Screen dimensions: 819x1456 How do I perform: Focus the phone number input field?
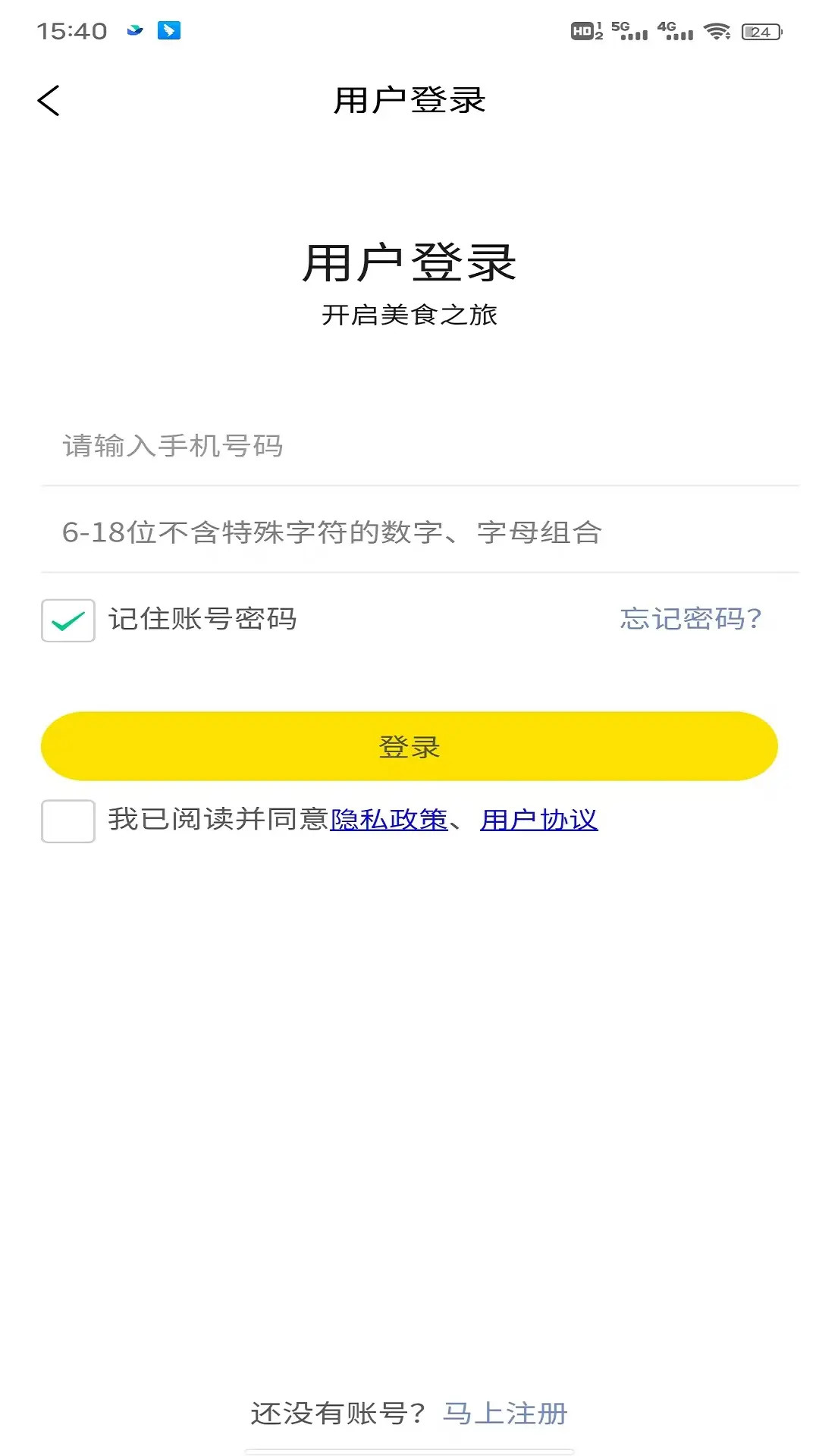point(409,447)
